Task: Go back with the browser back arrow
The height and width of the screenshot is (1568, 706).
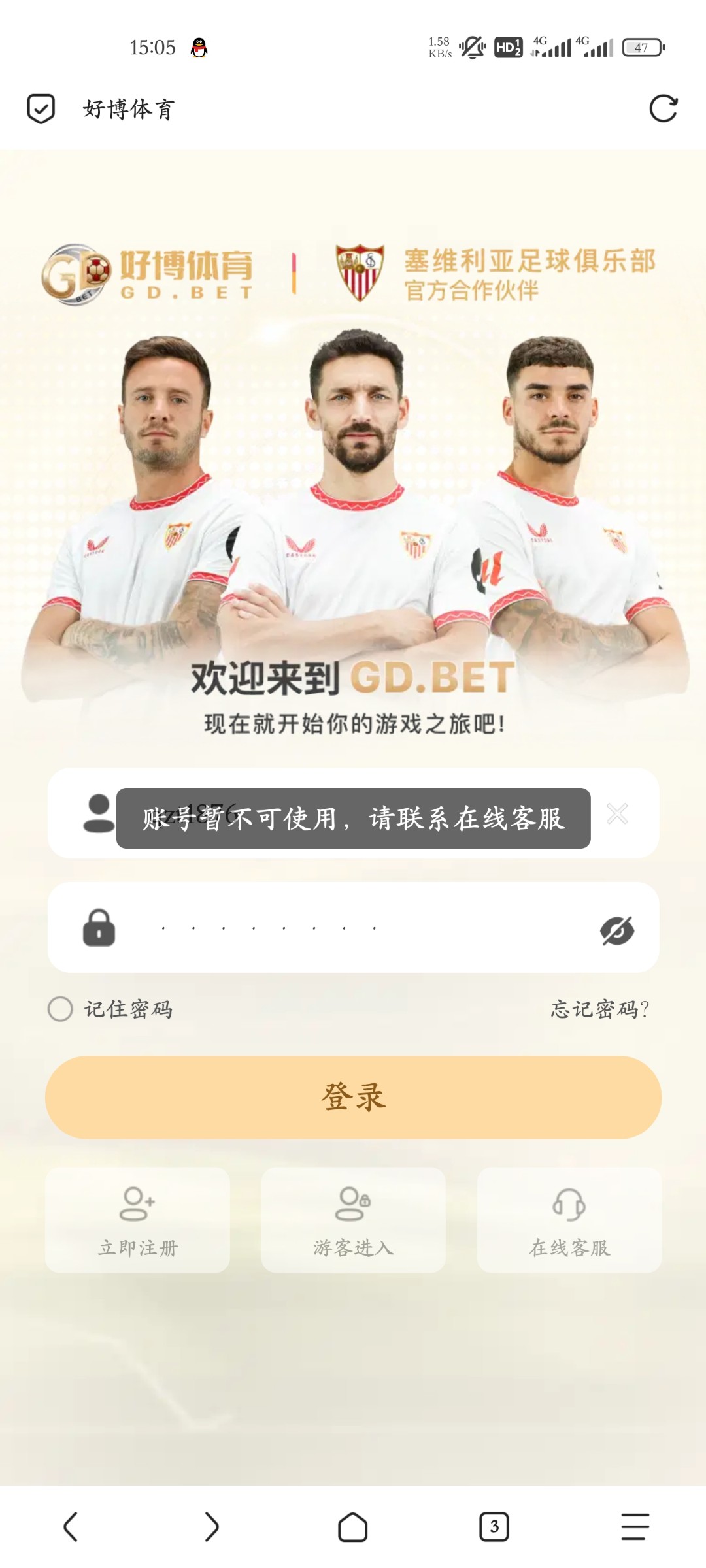Action: (71, 1527)
